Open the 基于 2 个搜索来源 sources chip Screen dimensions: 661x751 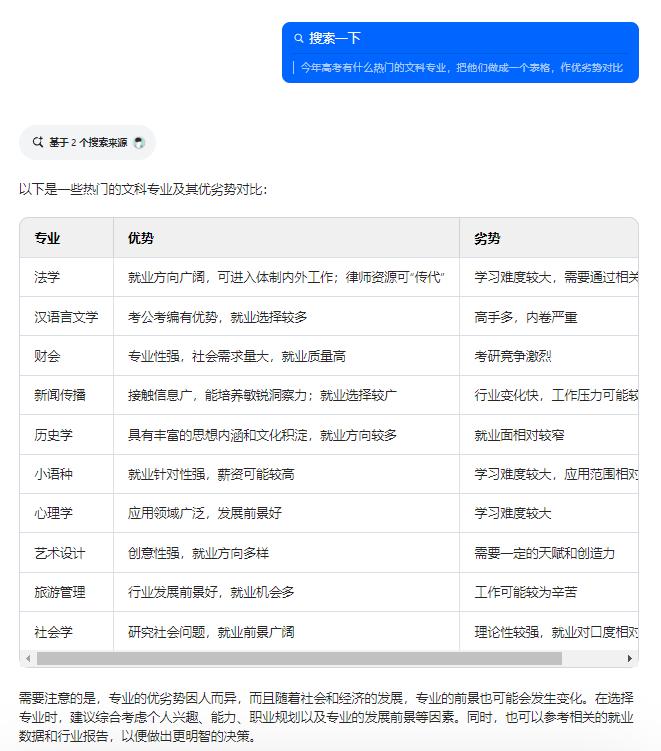tap(87, 142)
